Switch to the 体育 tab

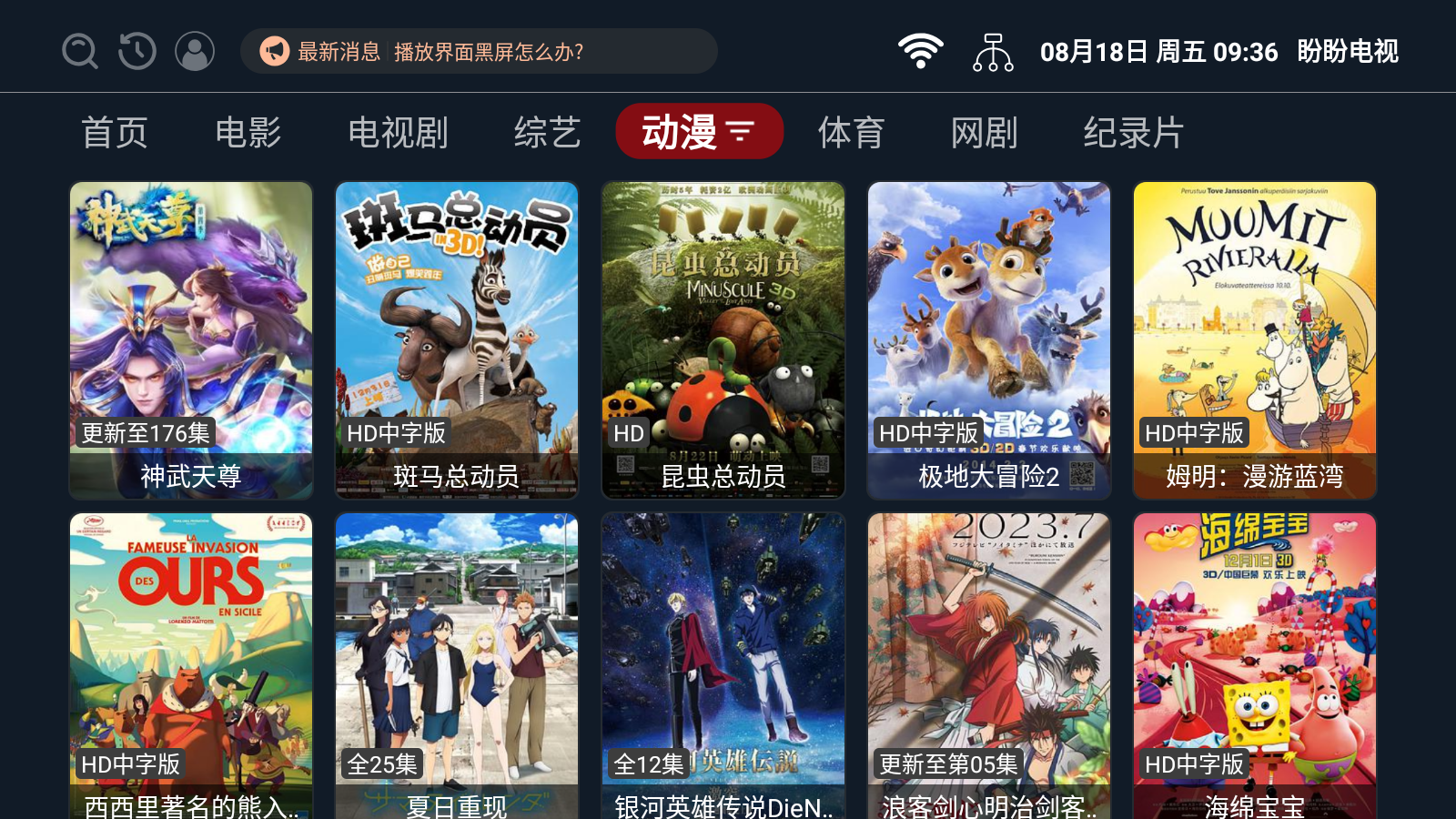pos(851,133)
